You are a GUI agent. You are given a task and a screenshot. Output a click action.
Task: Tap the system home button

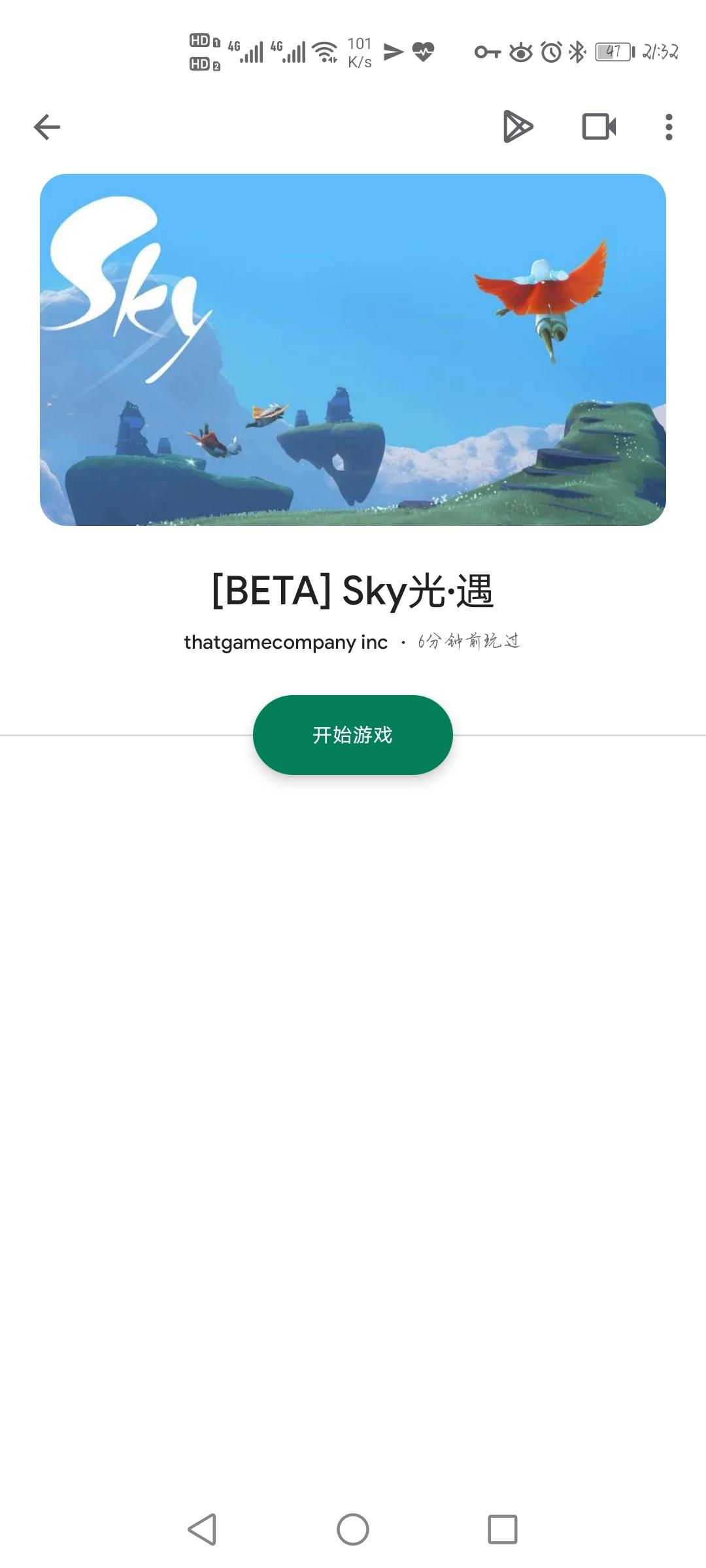353,1529
